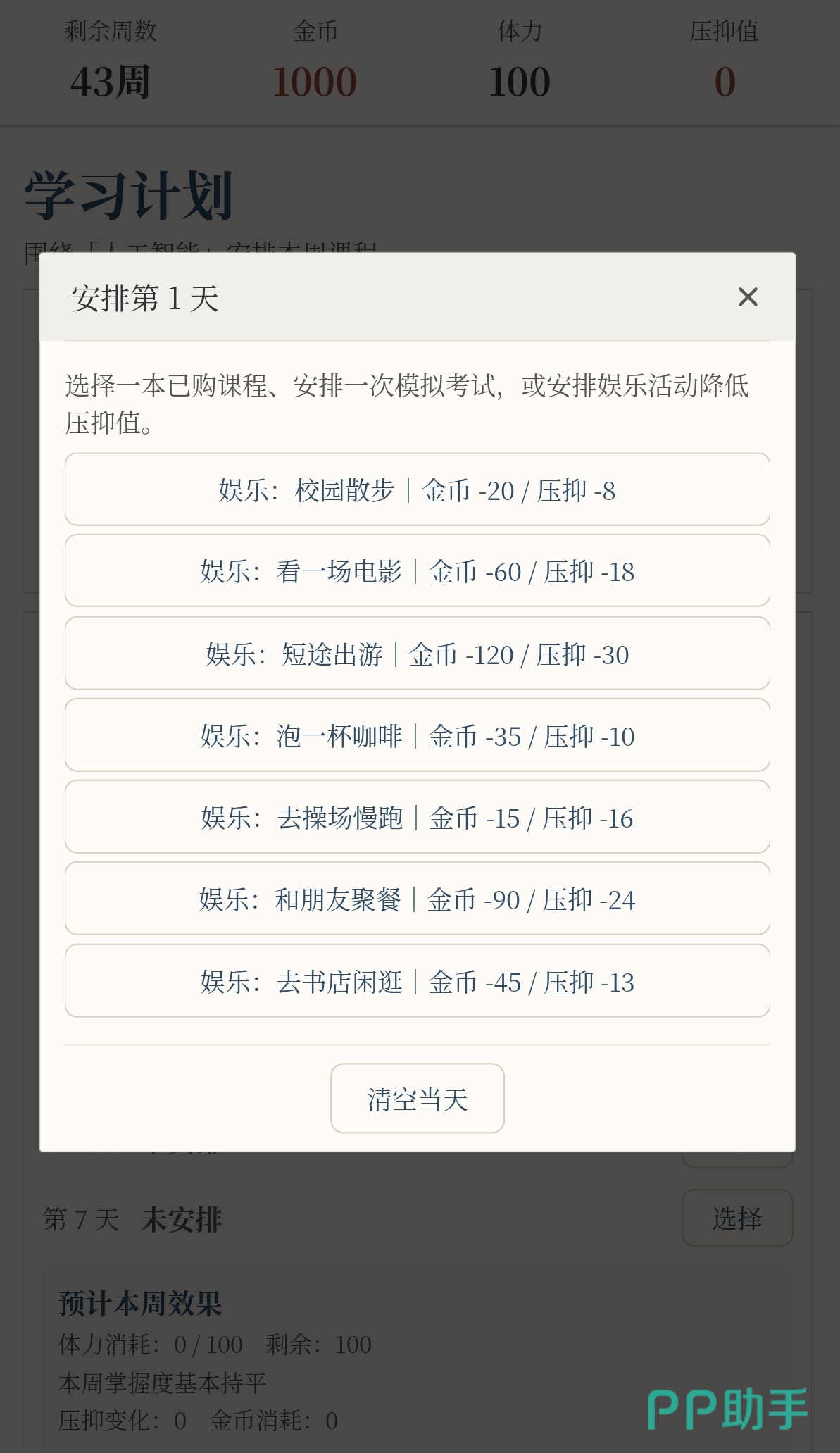Tap 和朋友聚餐 option
This screenshot has height=1453, width=840.
tap(418, 899)
